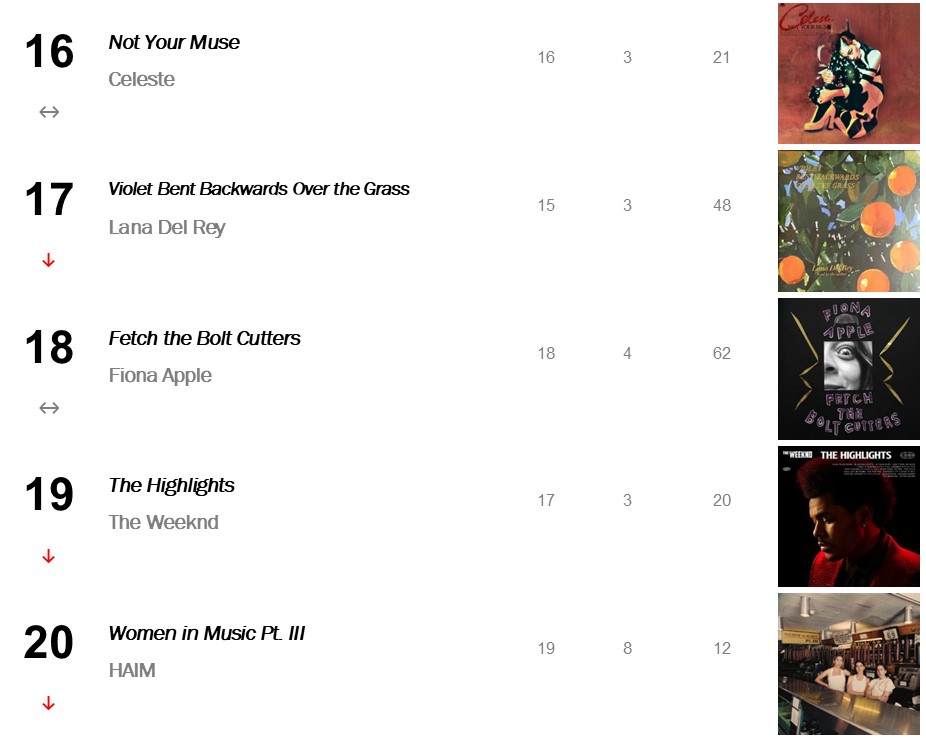Tap the Fetch the Bolt Cutters cover art

click(x=848, y=368)
